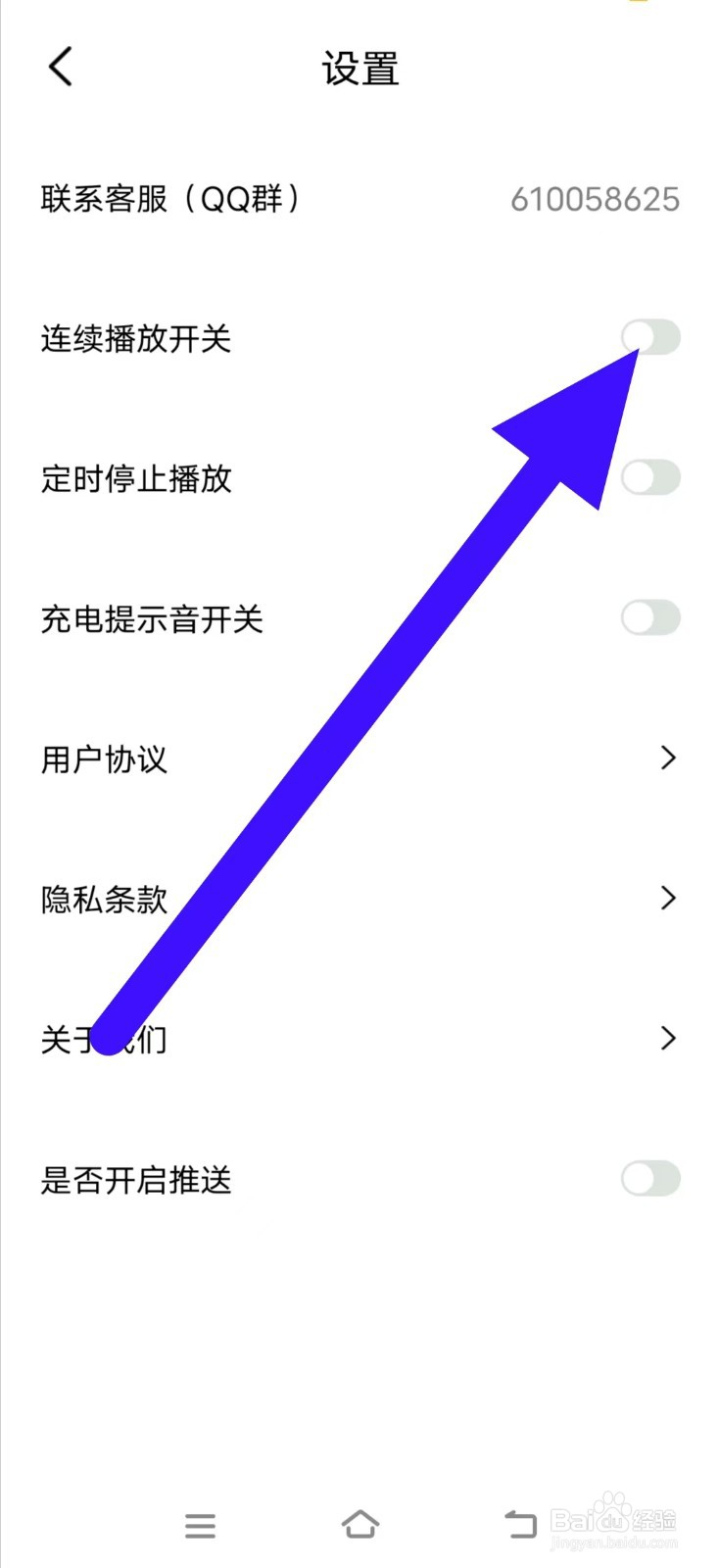Enable the 充电提示音开关 toggle
The height and width of the screenshot is (1568, 718).
click(651, 618)
